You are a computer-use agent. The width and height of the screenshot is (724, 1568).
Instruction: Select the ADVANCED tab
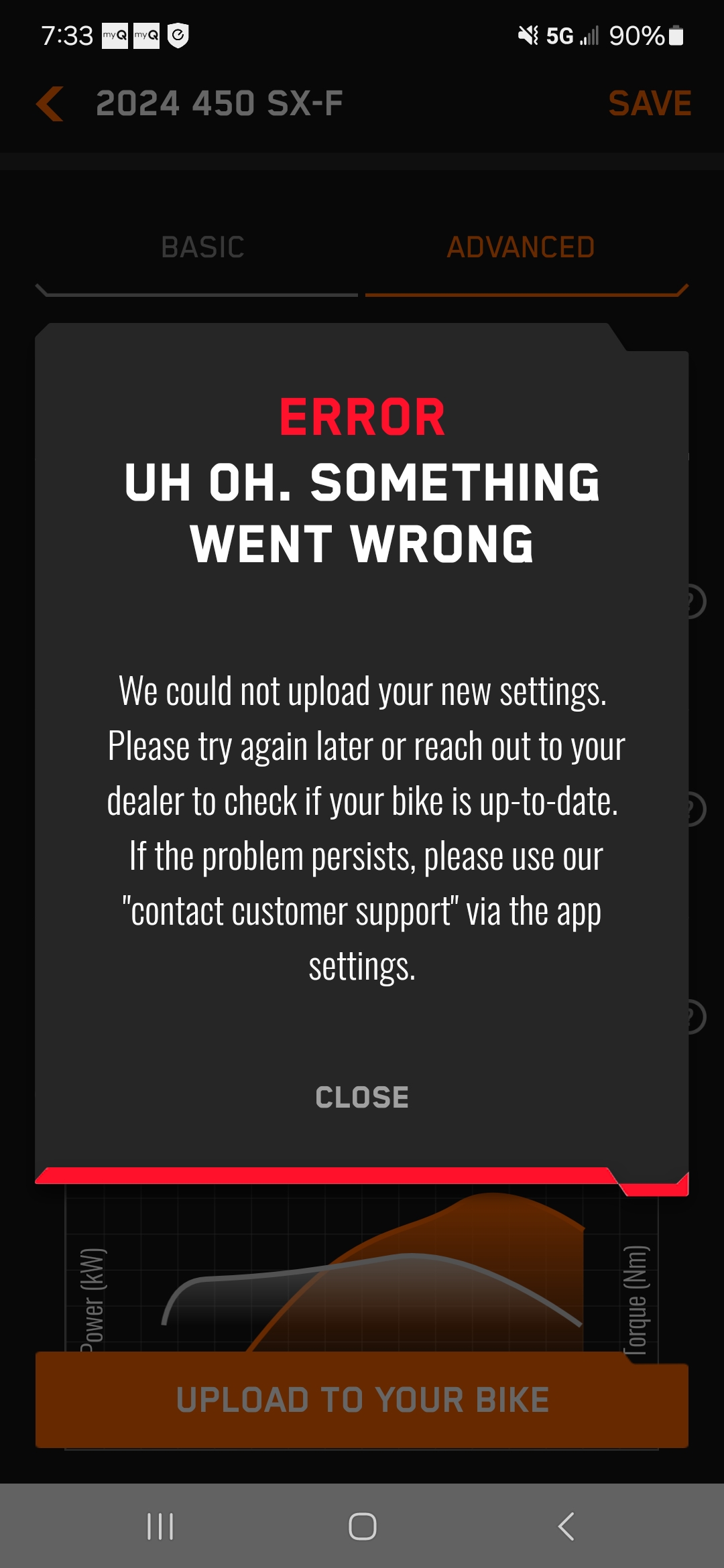coord(521,247)
